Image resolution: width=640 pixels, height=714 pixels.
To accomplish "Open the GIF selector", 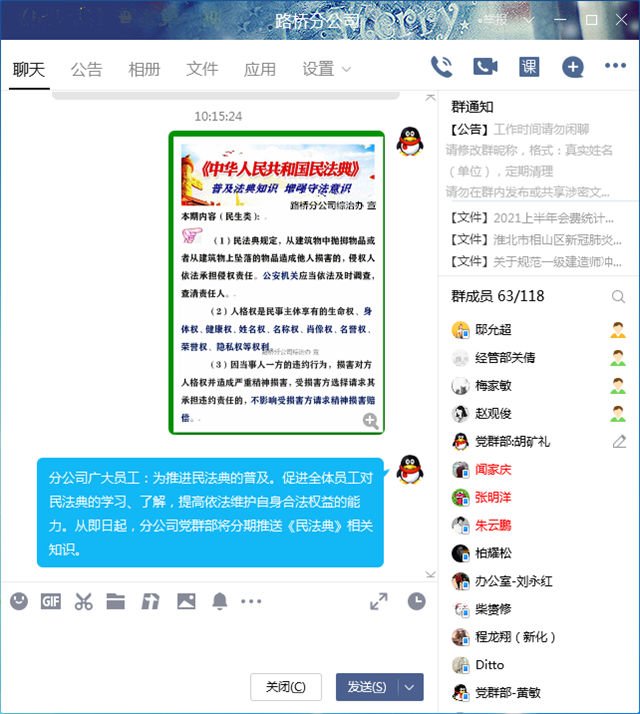I will [x=51, y=601].
